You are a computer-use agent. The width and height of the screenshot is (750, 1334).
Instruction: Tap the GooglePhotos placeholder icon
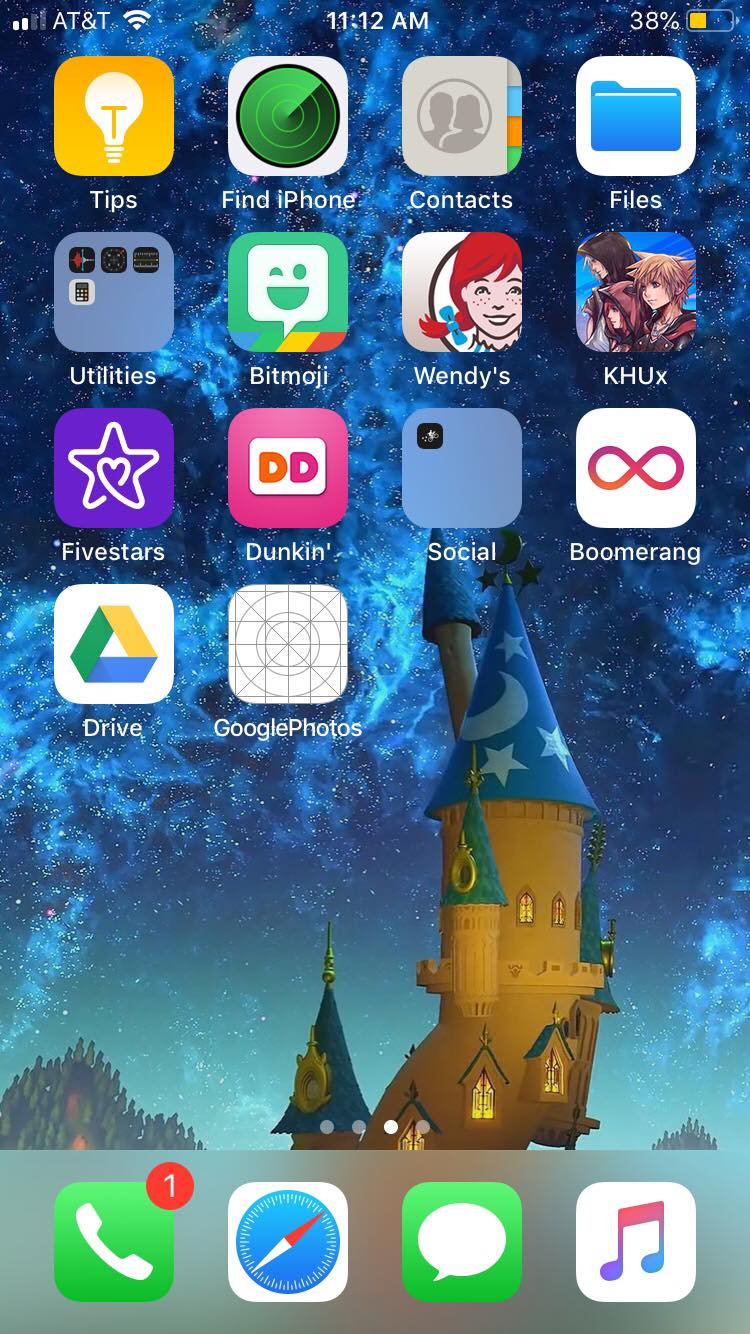[x=288, y=644]
